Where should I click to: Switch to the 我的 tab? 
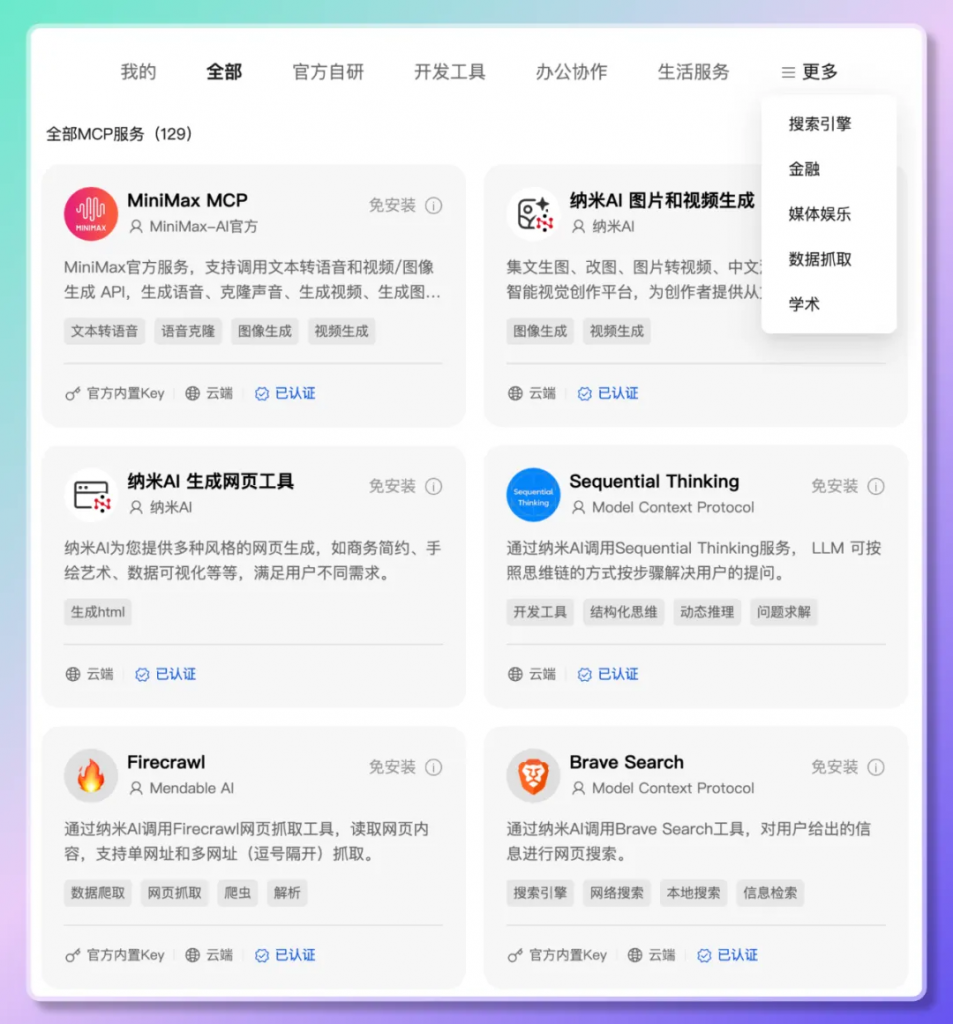tap(138, 72)
